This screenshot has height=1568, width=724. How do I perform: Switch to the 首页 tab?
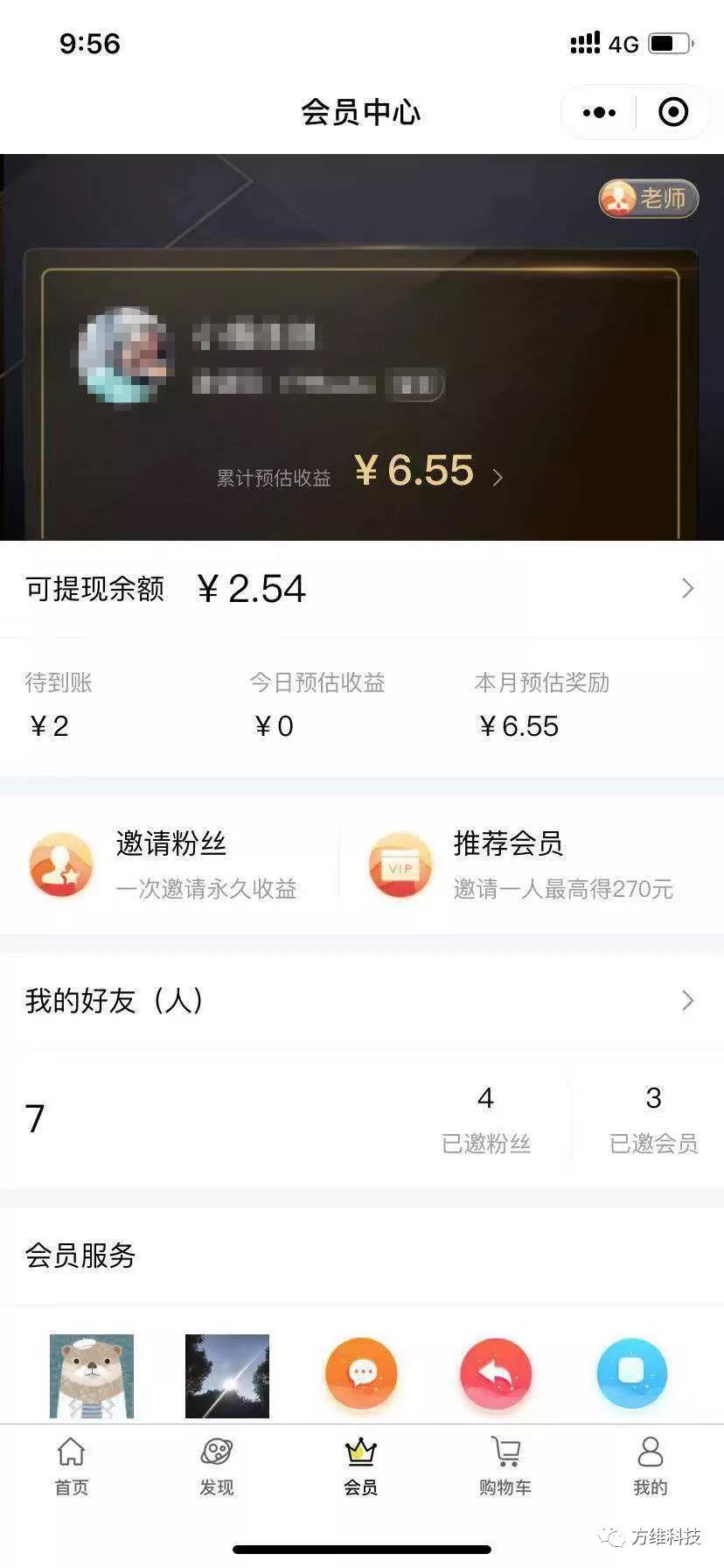pyautogui.click(x=72, y=1466)
